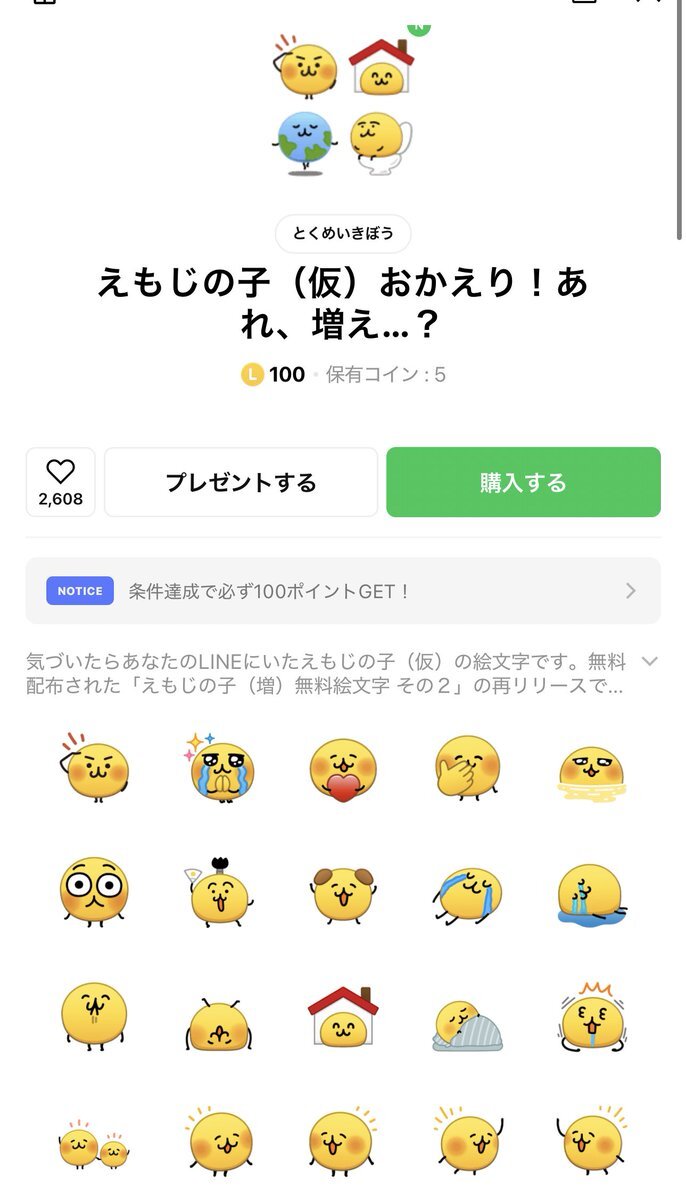Tap プレゼントする to gift this emoji set

point(241,482)
